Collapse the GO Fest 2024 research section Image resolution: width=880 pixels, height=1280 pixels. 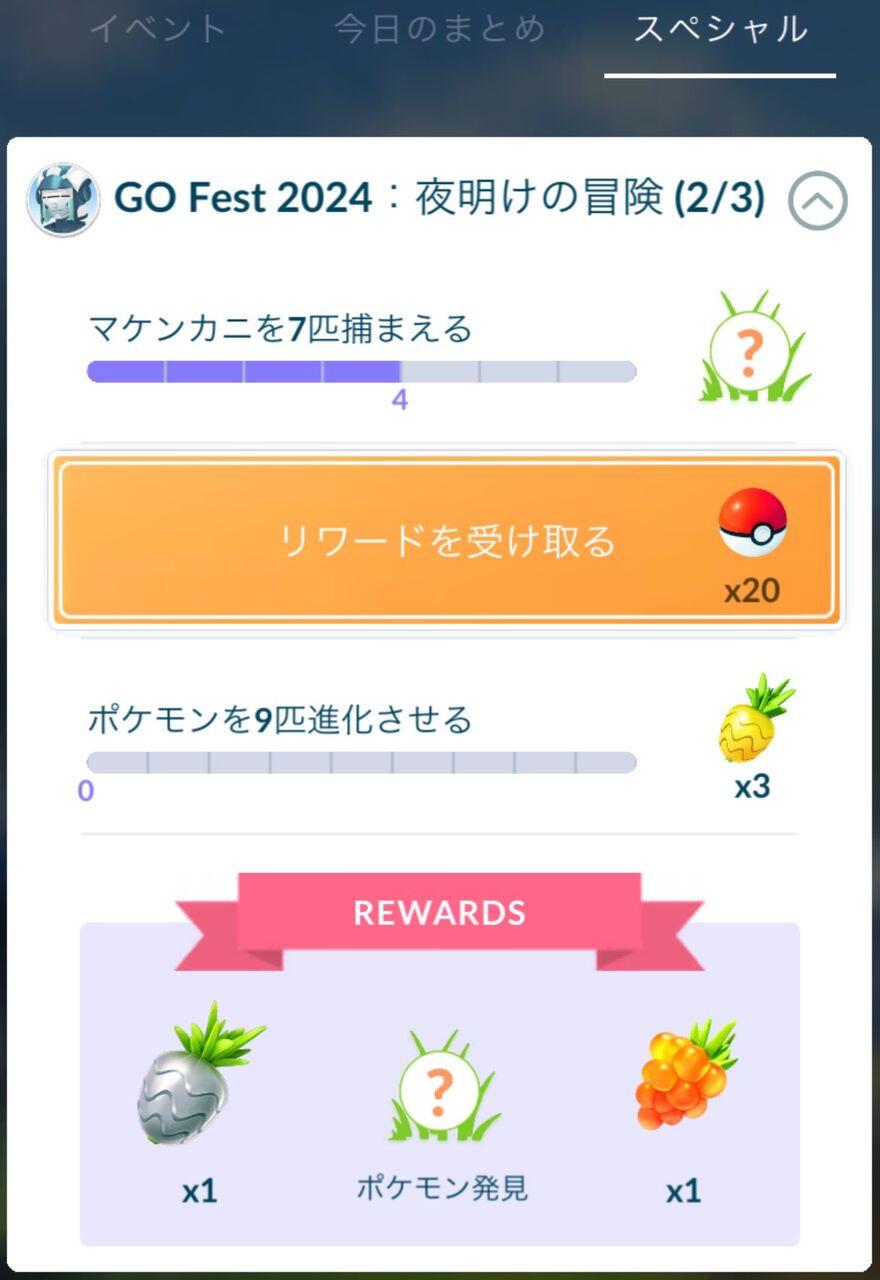(x=817, y=203)
